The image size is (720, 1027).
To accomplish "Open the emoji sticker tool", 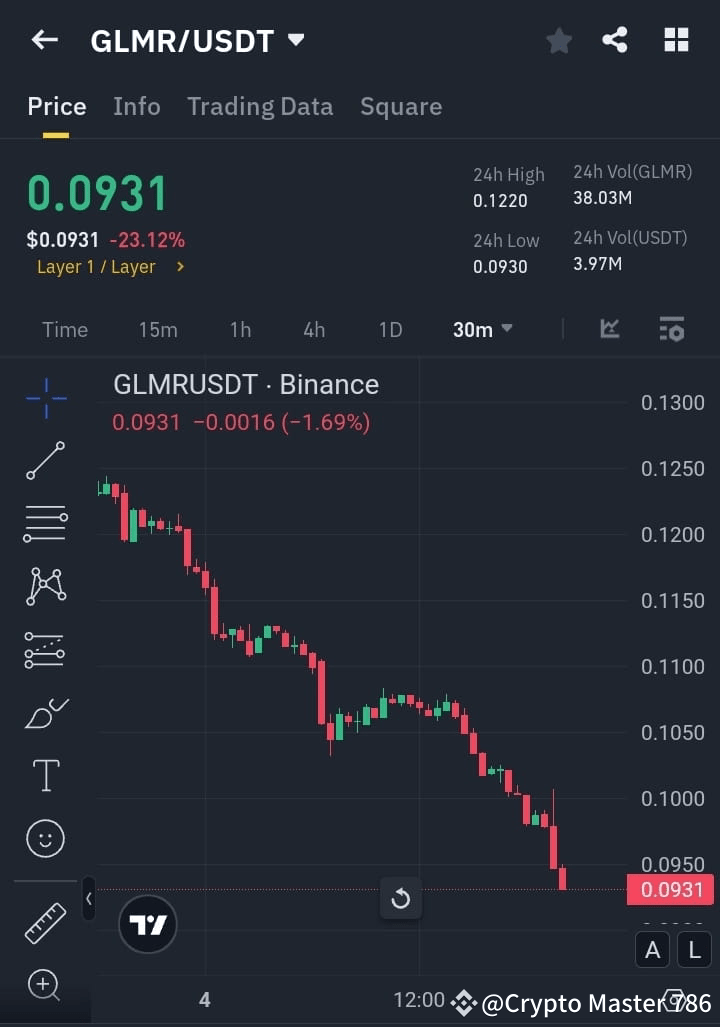I will 45,838.
